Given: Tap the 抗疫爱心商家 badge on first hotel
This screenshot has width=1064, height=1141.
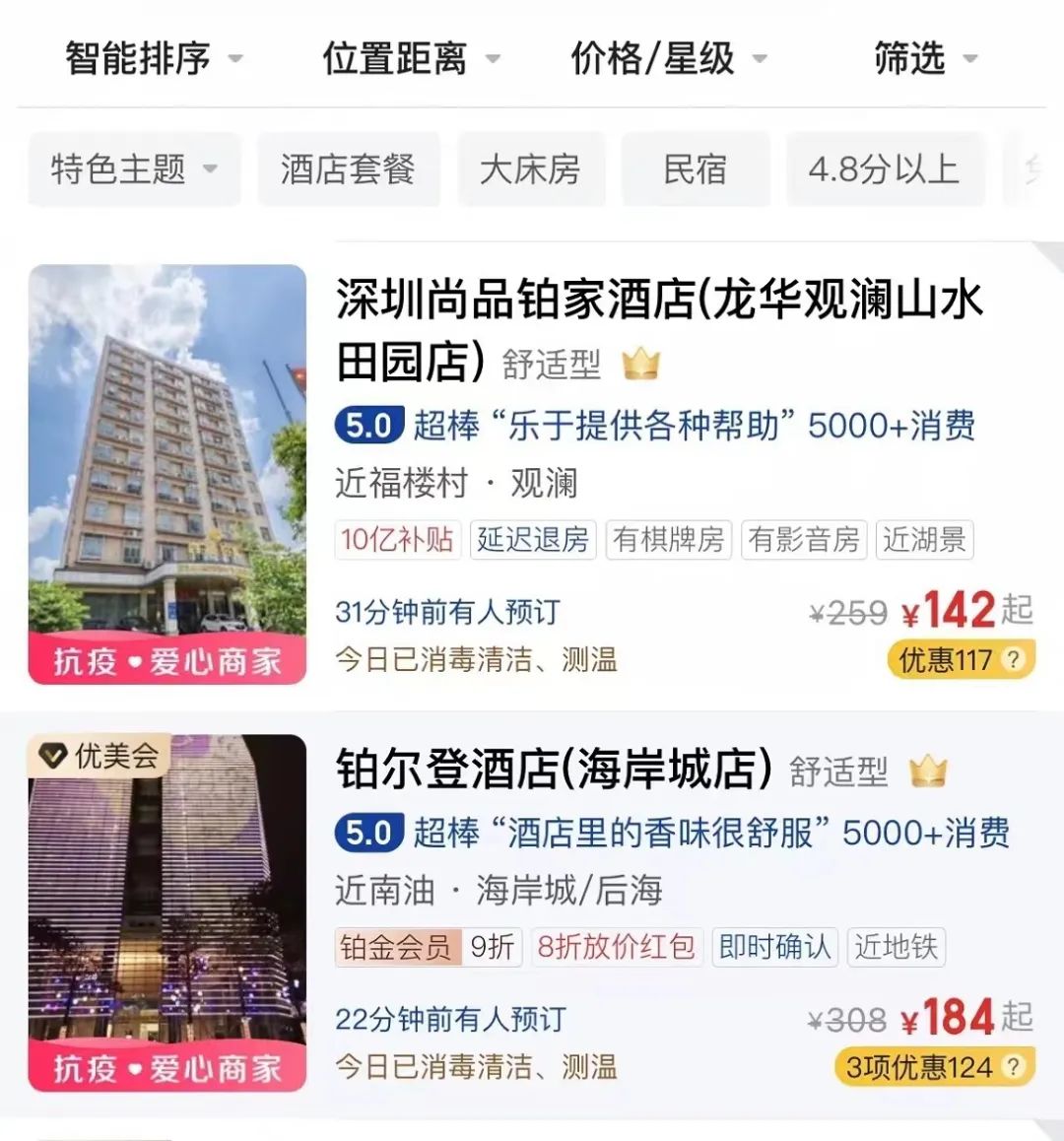Looking at the screenshot, I should (x=166, y=662).
